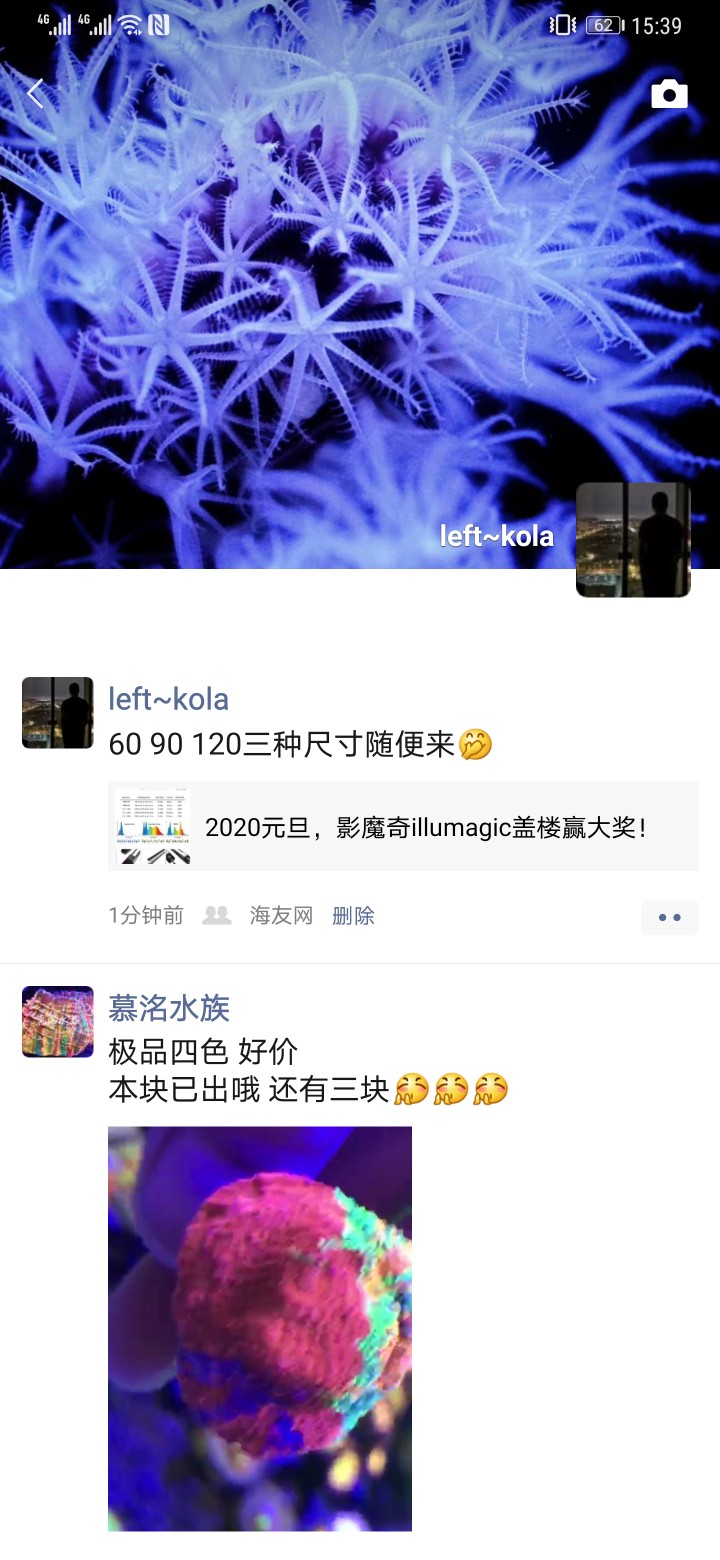Go back using the top-left arrow
The image size is (720, 1560).
pos(36,94)
